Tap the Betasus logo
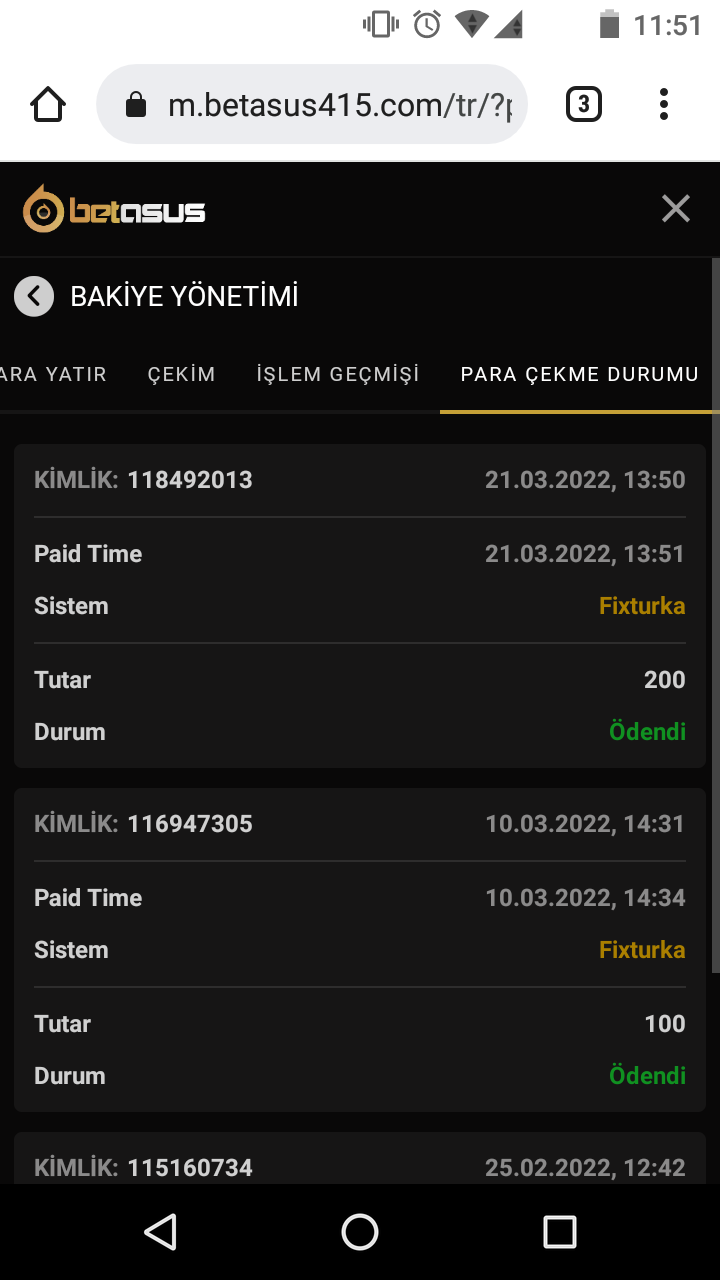 [x=114, y=209]
